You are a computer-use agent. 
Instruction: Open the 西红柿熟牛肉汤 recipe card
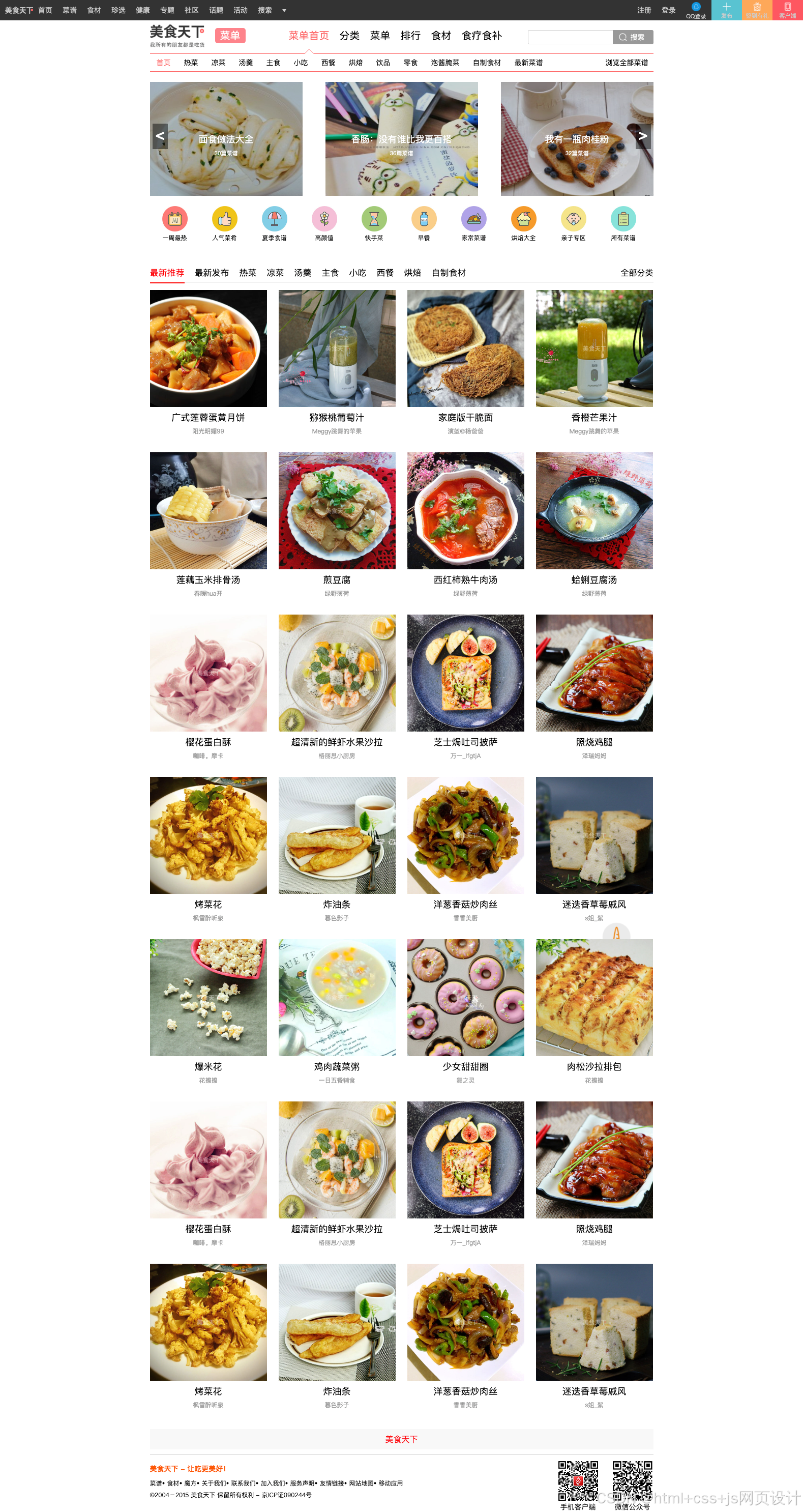point(465,511)
